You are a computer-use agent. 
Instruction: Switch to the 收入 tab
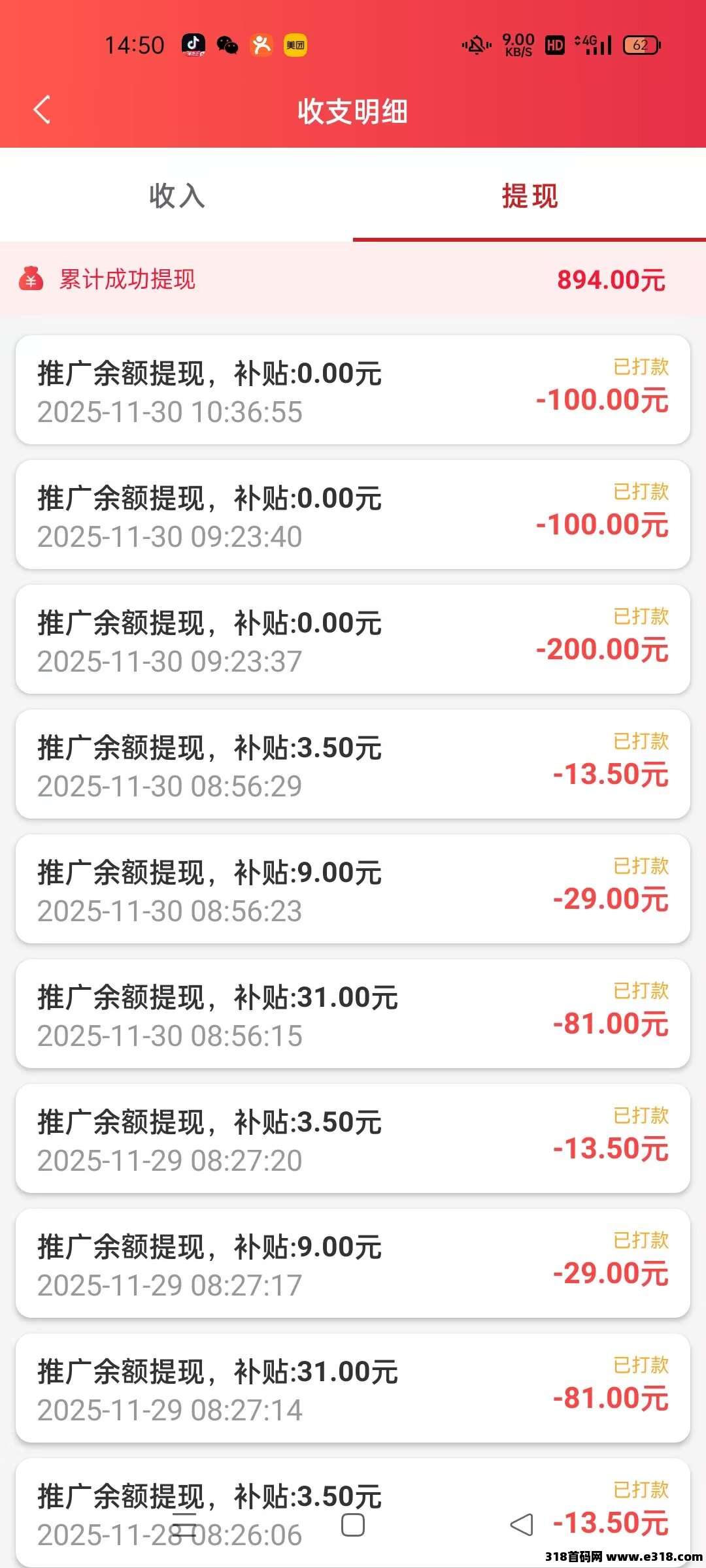pos(176,196)
